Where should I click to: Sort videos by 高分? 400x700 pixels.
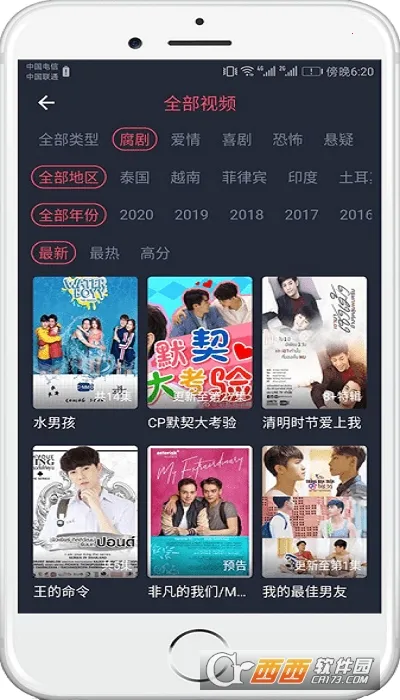[x=155, y=253]
